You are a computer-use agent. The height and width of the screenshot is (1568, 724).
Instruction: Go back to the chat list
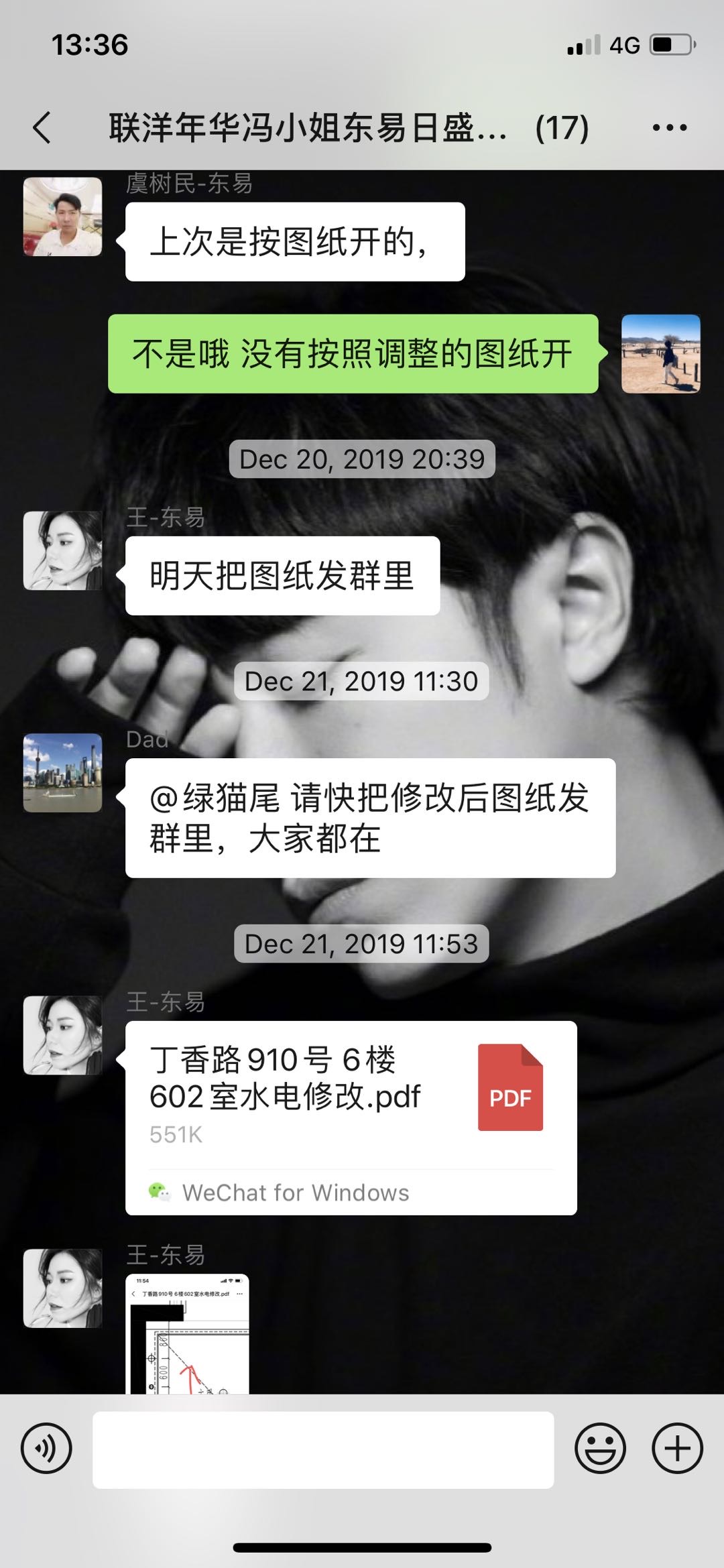tap(42, 127)
